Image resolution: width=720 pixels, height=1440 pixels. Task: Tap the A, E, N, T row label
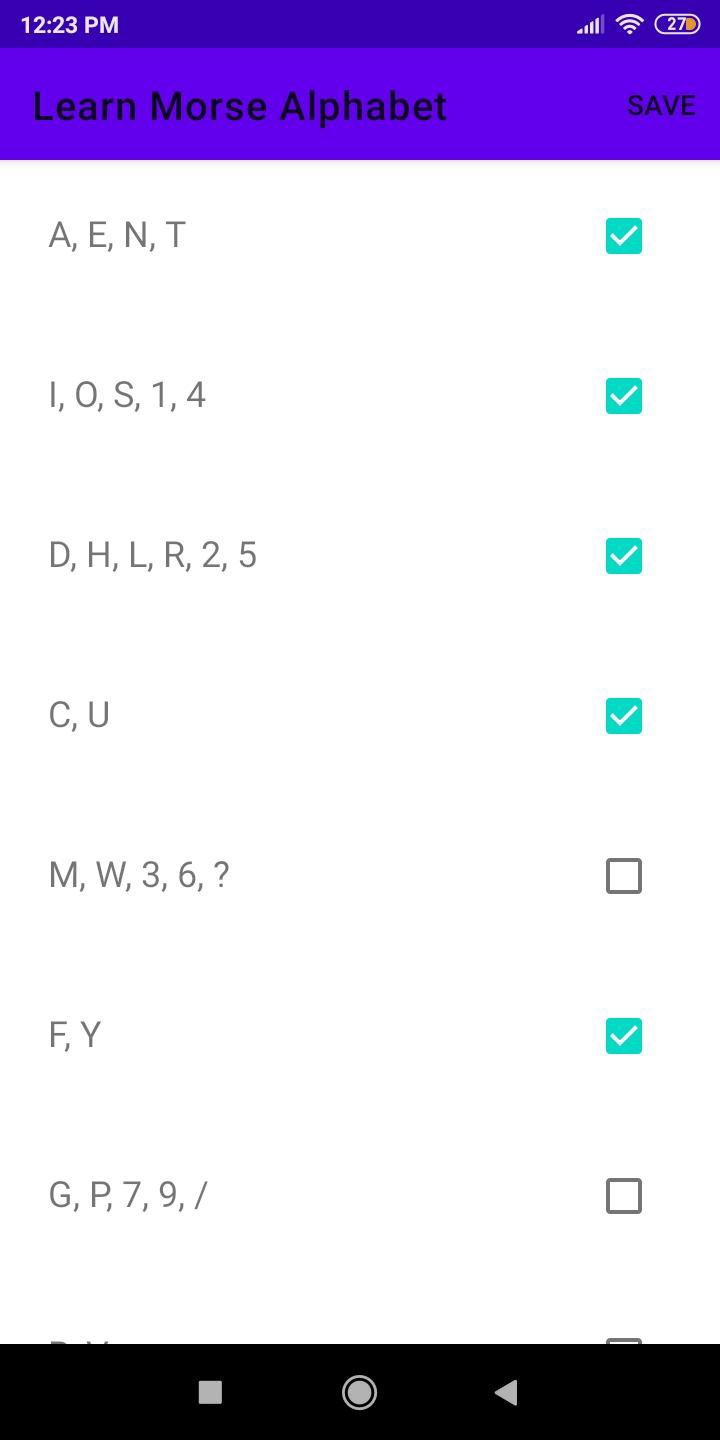click(116, 236)
